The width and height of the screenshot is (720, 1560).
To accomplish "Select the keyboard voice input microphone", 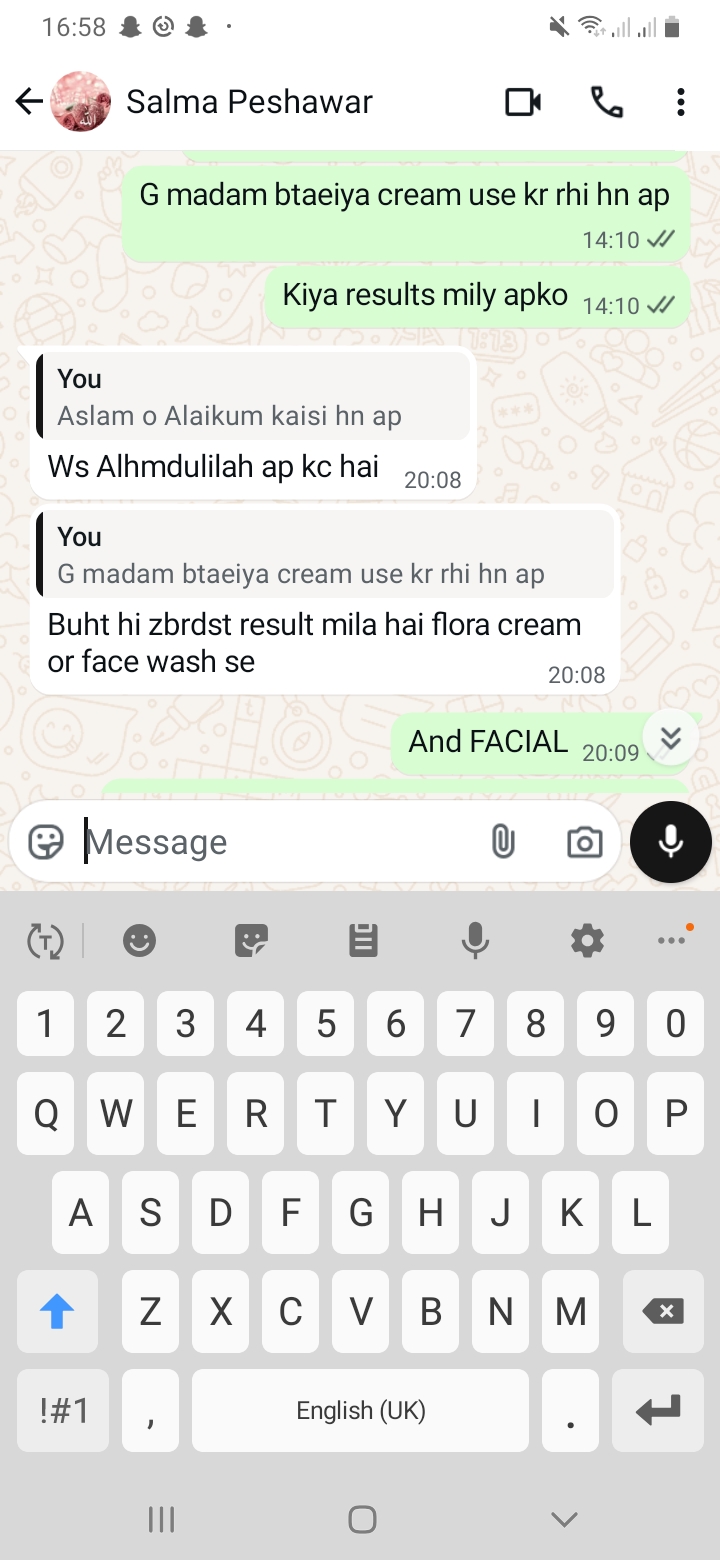I will click(x=475, y=940).
